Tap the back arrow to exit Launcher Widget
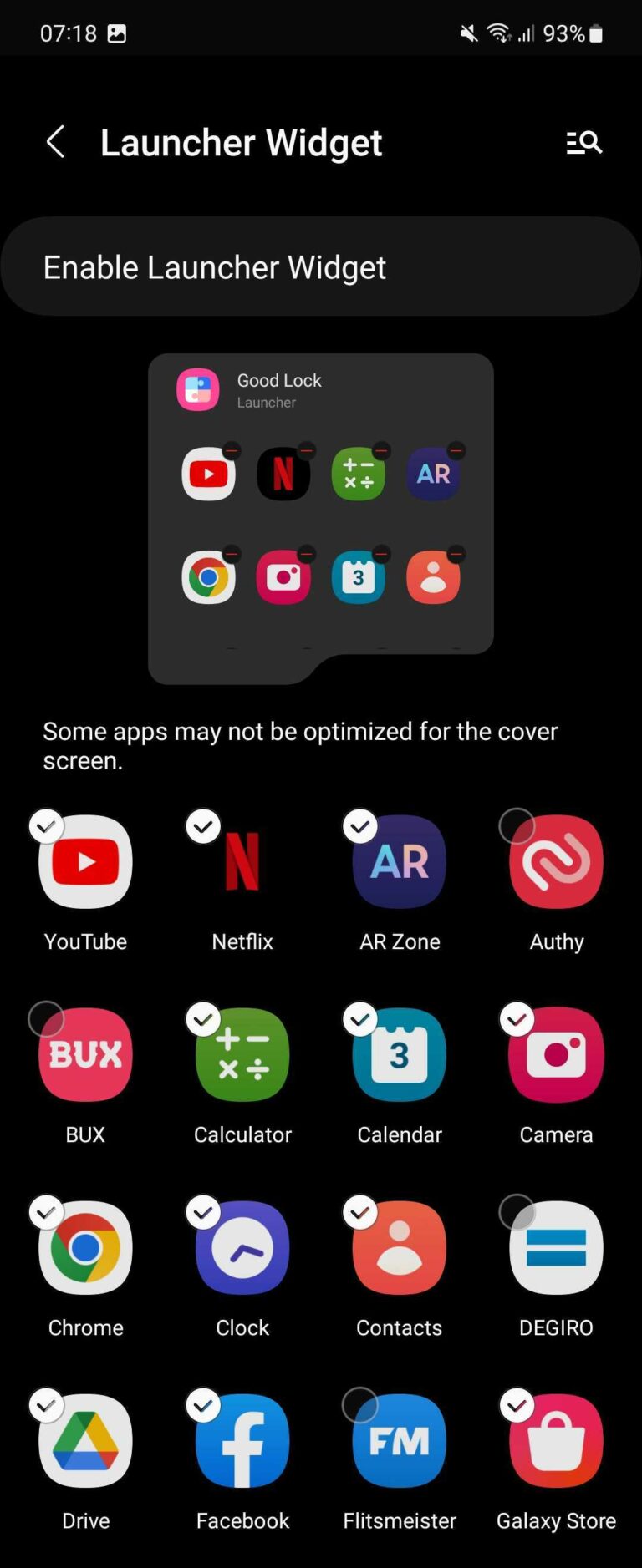Image resolution: width=642 pixels, height=1568 pixels. [55, 142]
